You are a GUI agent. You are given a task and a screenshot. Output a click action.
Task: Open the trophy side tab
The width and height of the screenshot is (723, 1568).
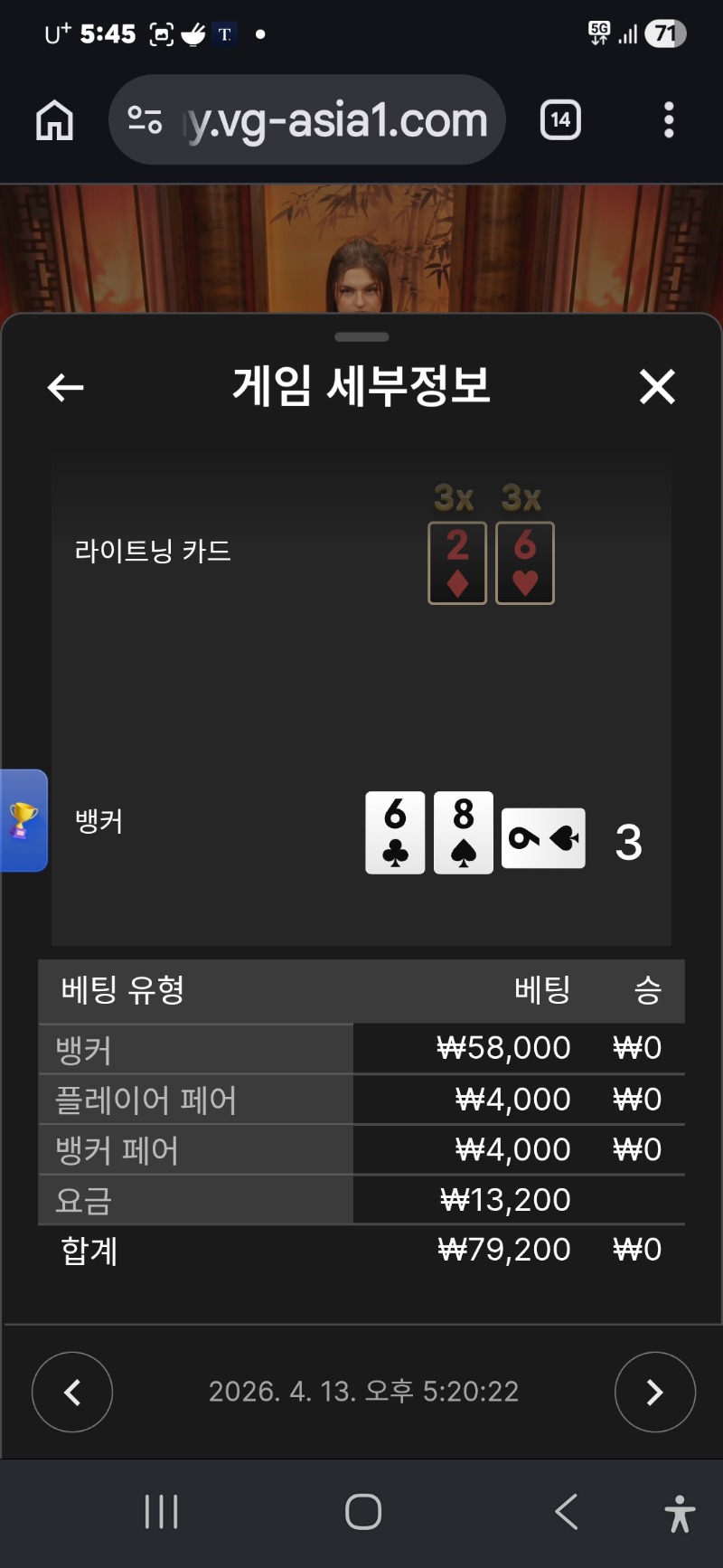click(23, 820)
